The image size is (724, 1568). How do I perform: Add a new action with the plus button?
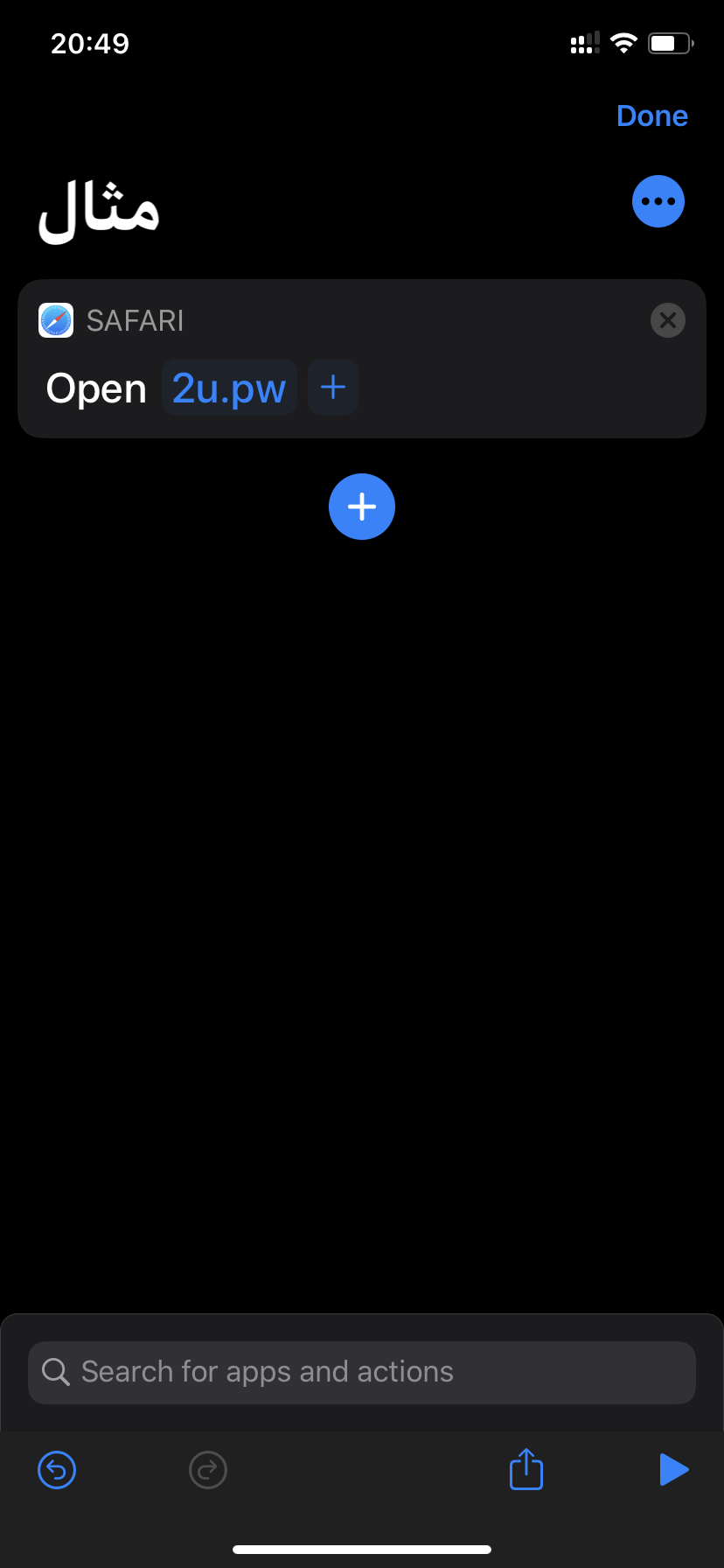point(362,507)
